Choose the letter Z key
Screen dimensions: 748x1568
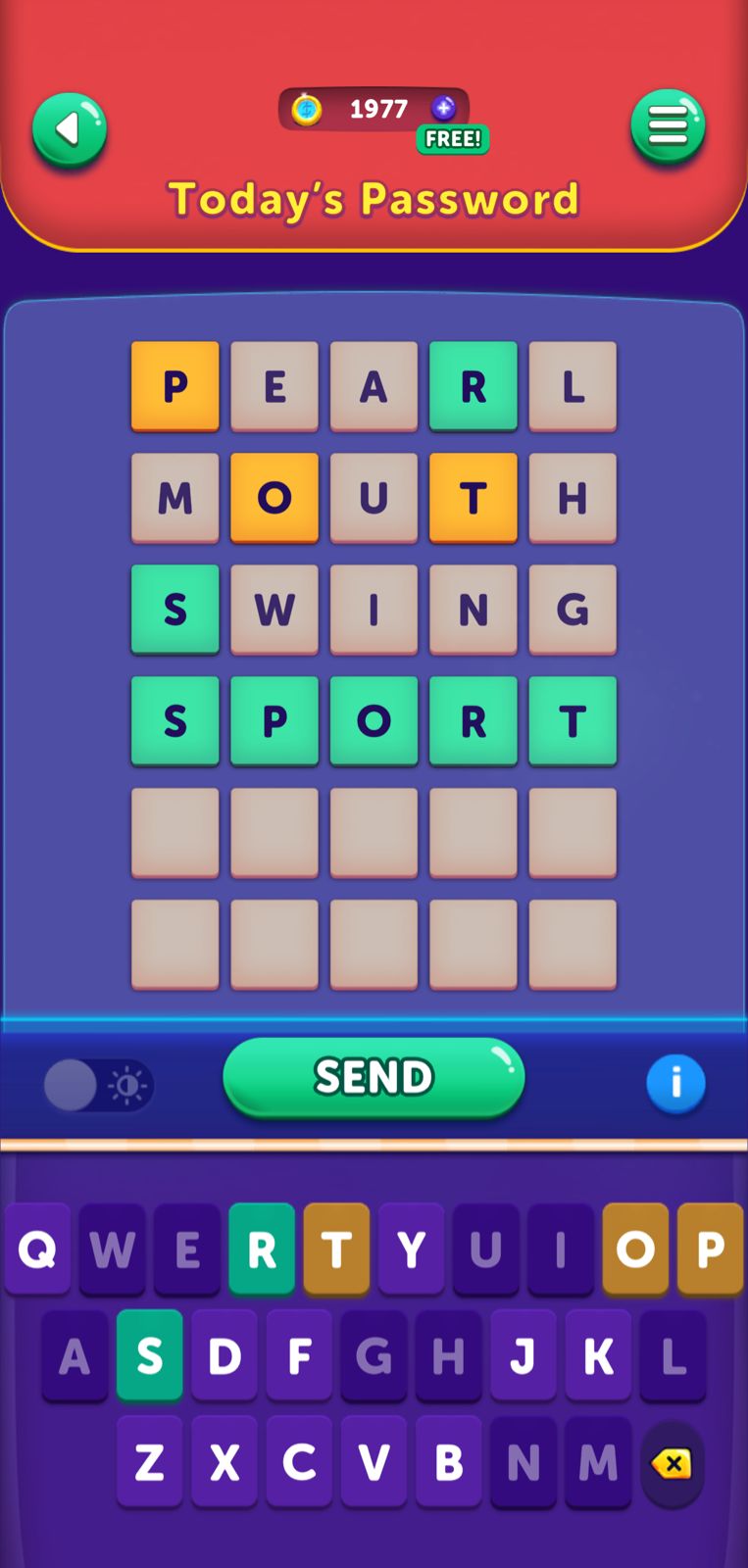(x=149, y=1462)
